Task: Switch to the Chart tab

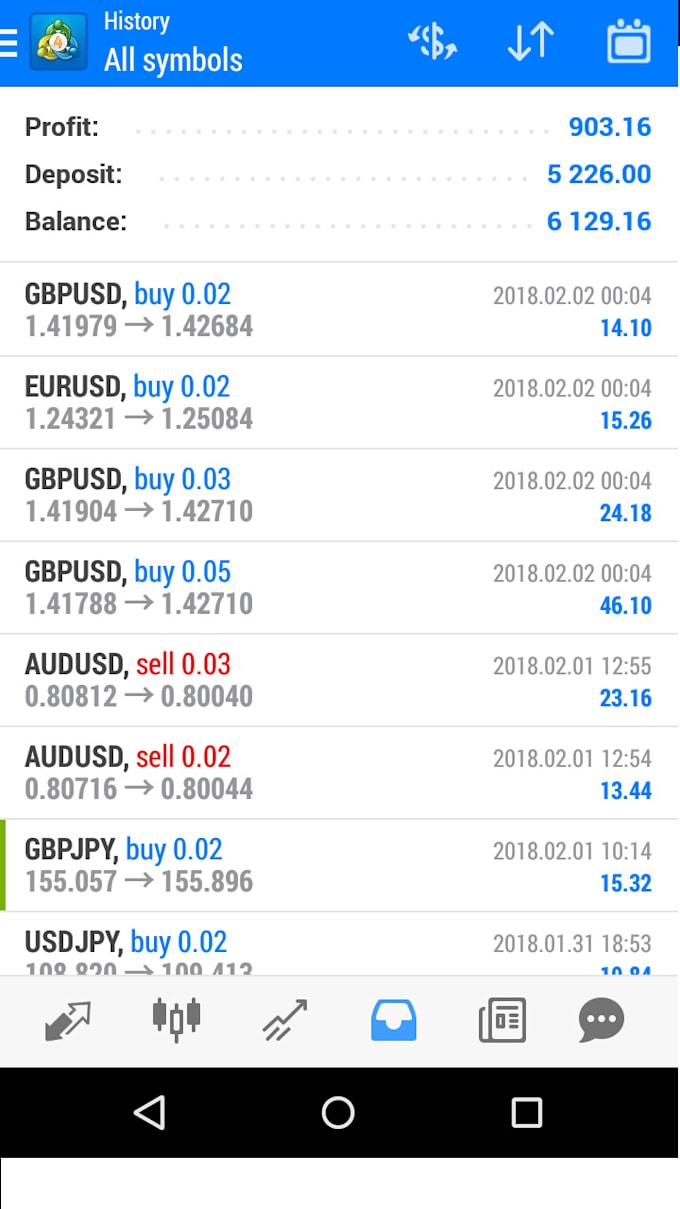Action: (x=176, y=1019)
